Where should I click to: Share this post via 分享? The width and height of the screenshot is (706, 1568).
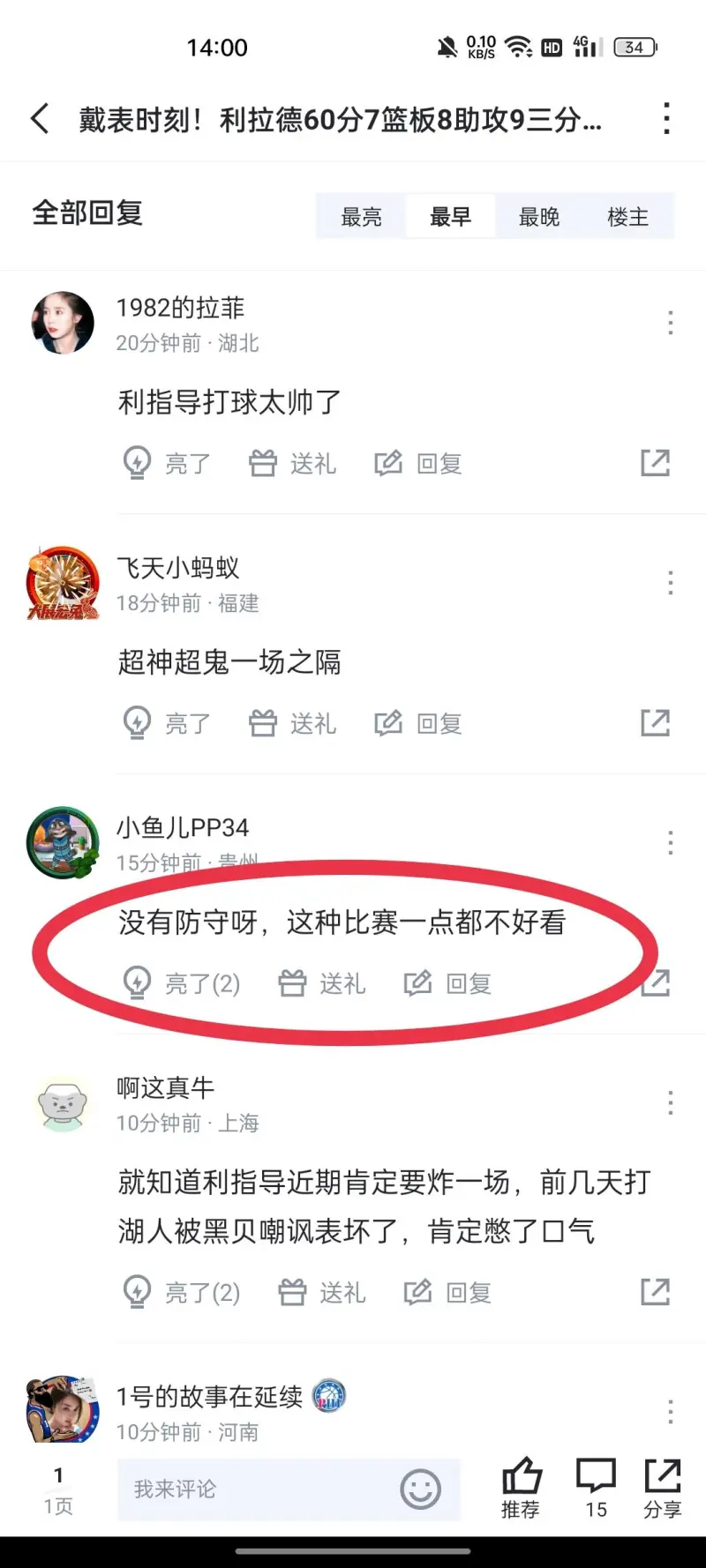[x=662, y=1488]
